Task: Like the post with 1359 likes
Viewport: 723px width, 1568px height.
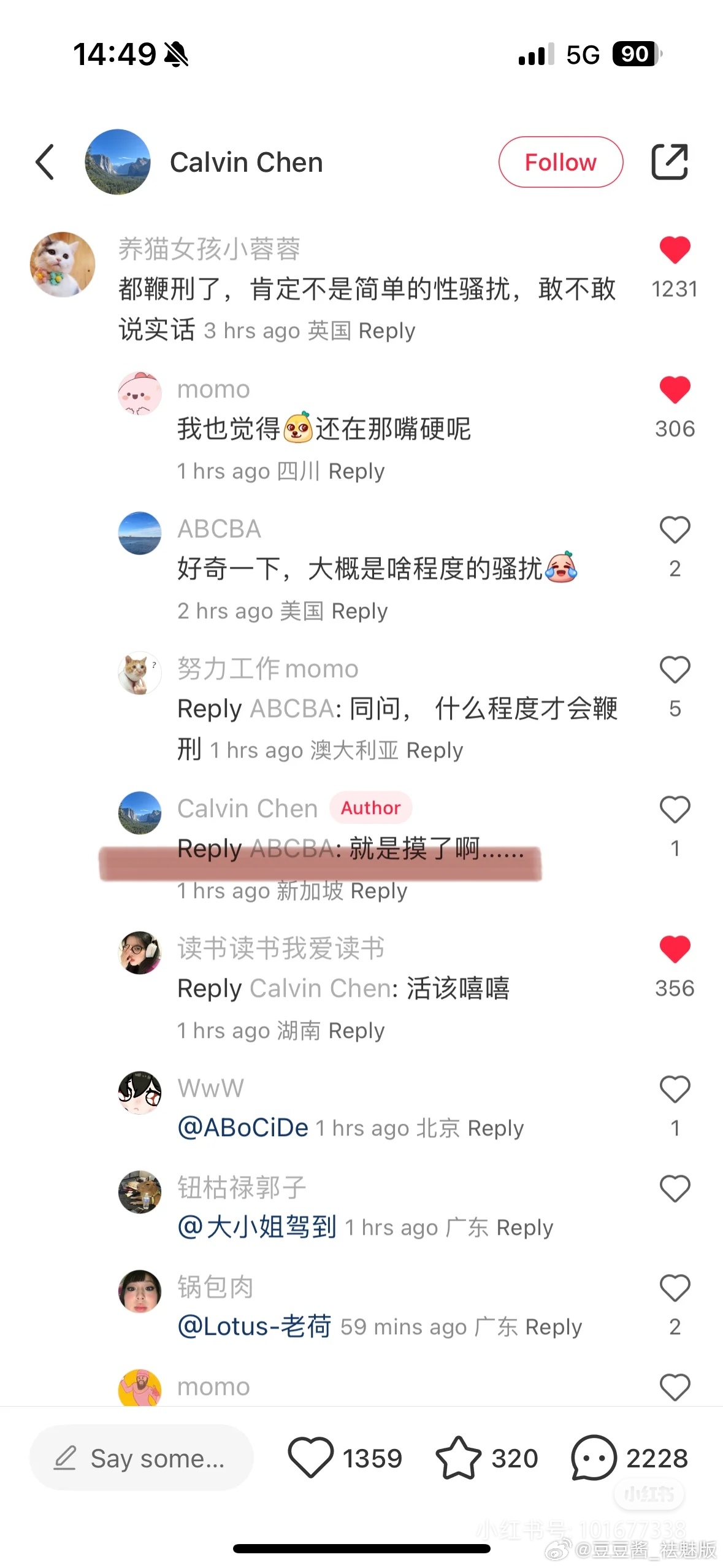Action: tap(311, 1458)
